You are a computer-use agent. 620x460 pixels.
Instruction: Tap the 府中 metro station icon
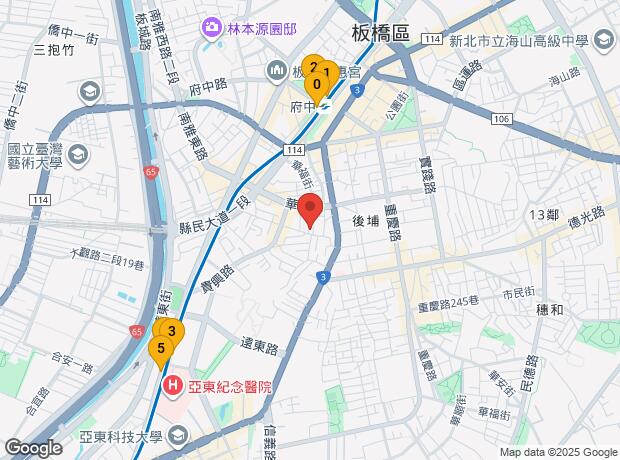[x=326, y=106]
